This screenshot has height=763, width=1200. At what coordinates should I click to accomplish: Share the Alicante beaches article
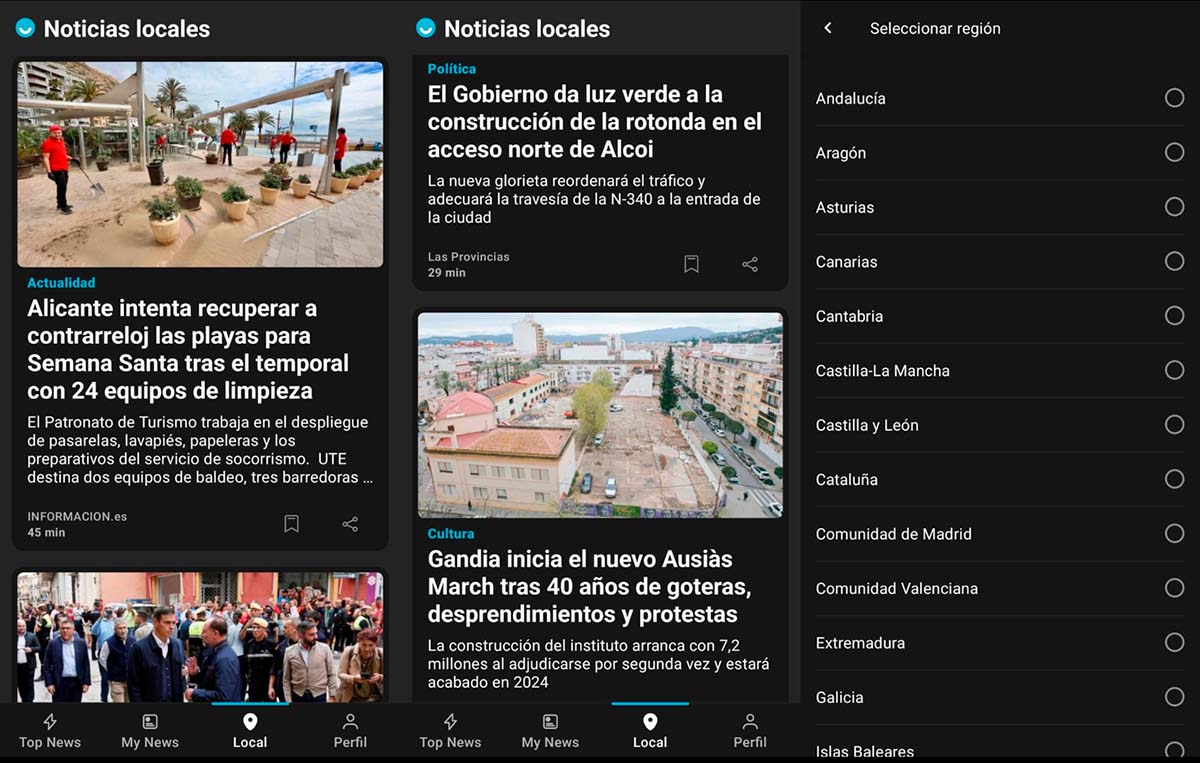tap(350, 524)
